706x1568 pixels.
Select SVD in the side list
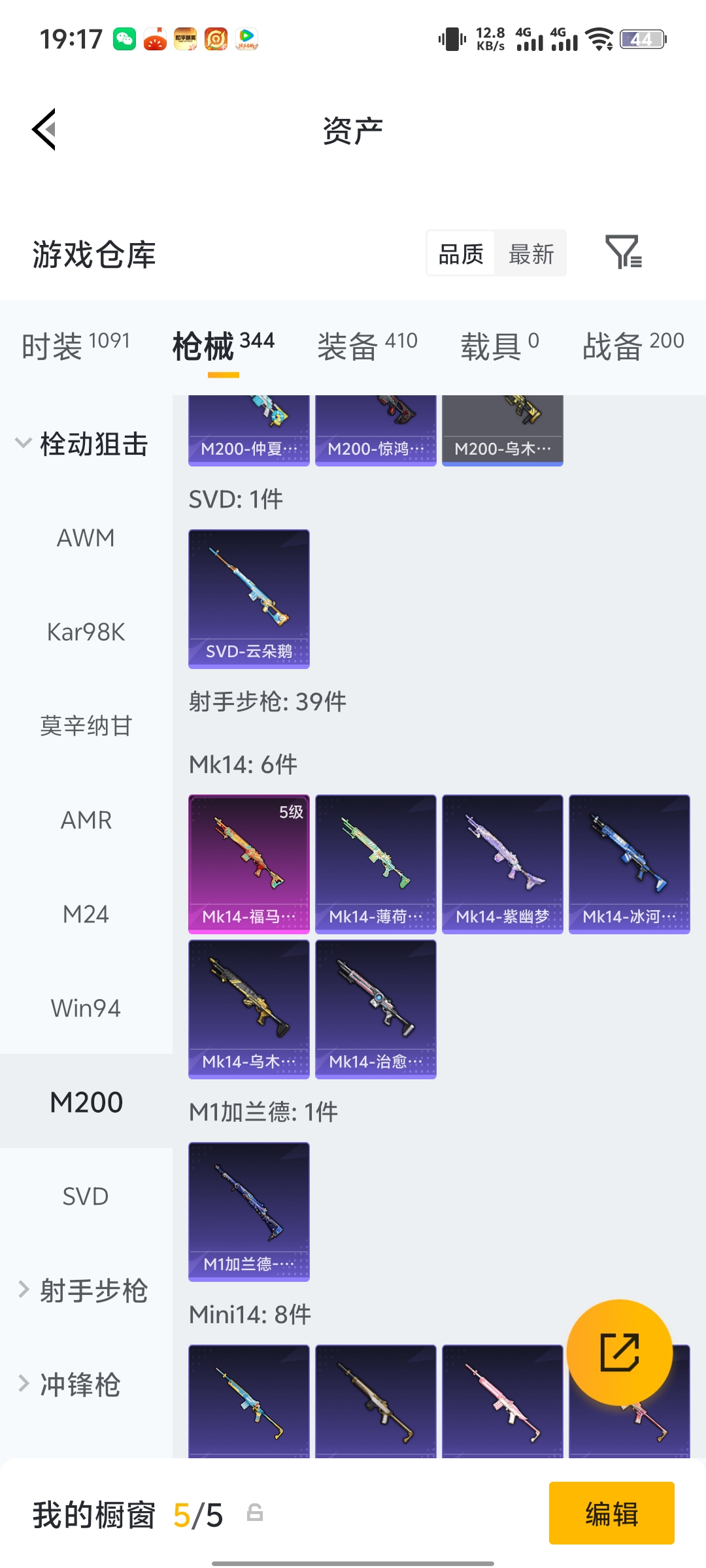[86, 1196]
